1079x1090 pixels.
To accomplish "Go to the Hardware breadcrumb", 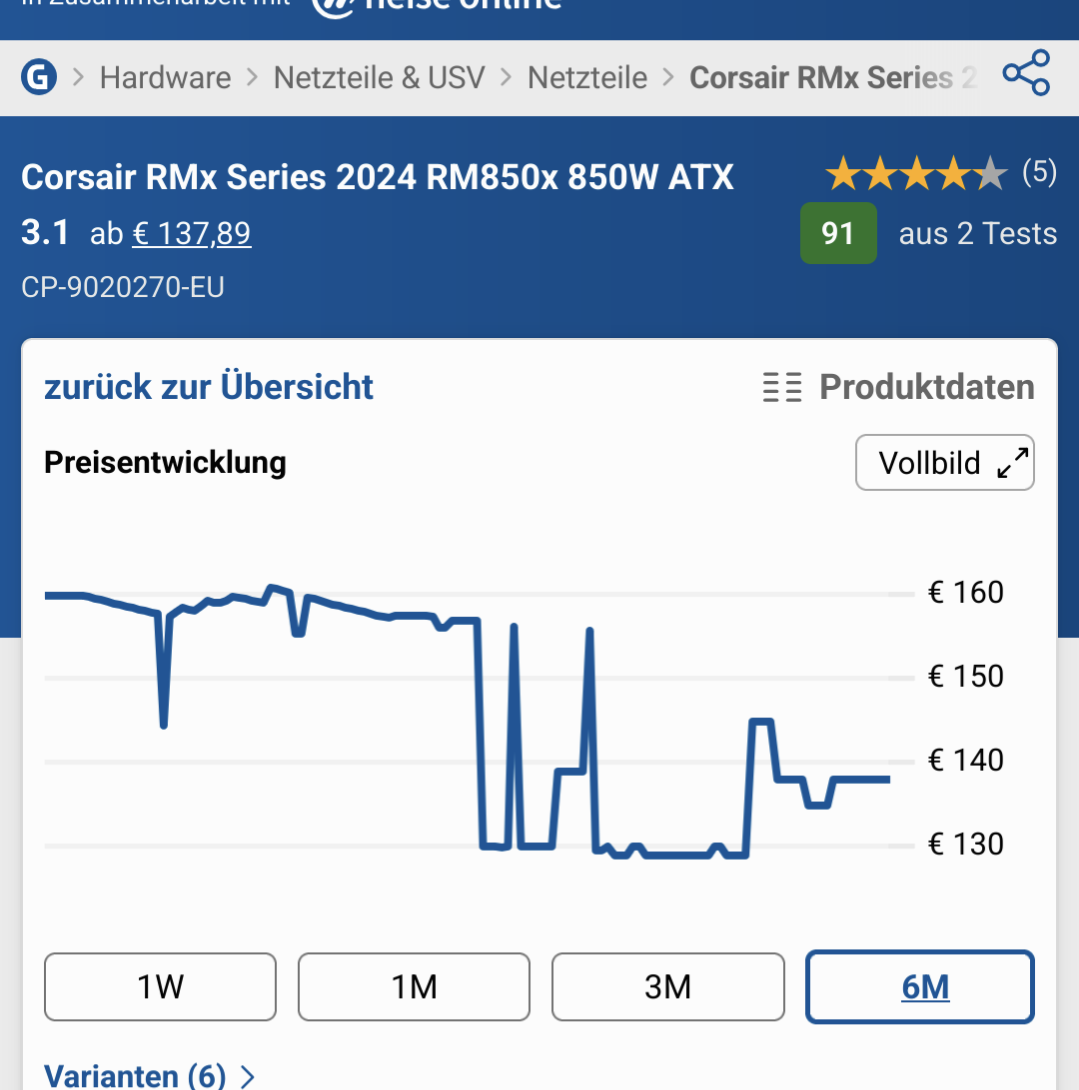I will [x=165, y=77].
